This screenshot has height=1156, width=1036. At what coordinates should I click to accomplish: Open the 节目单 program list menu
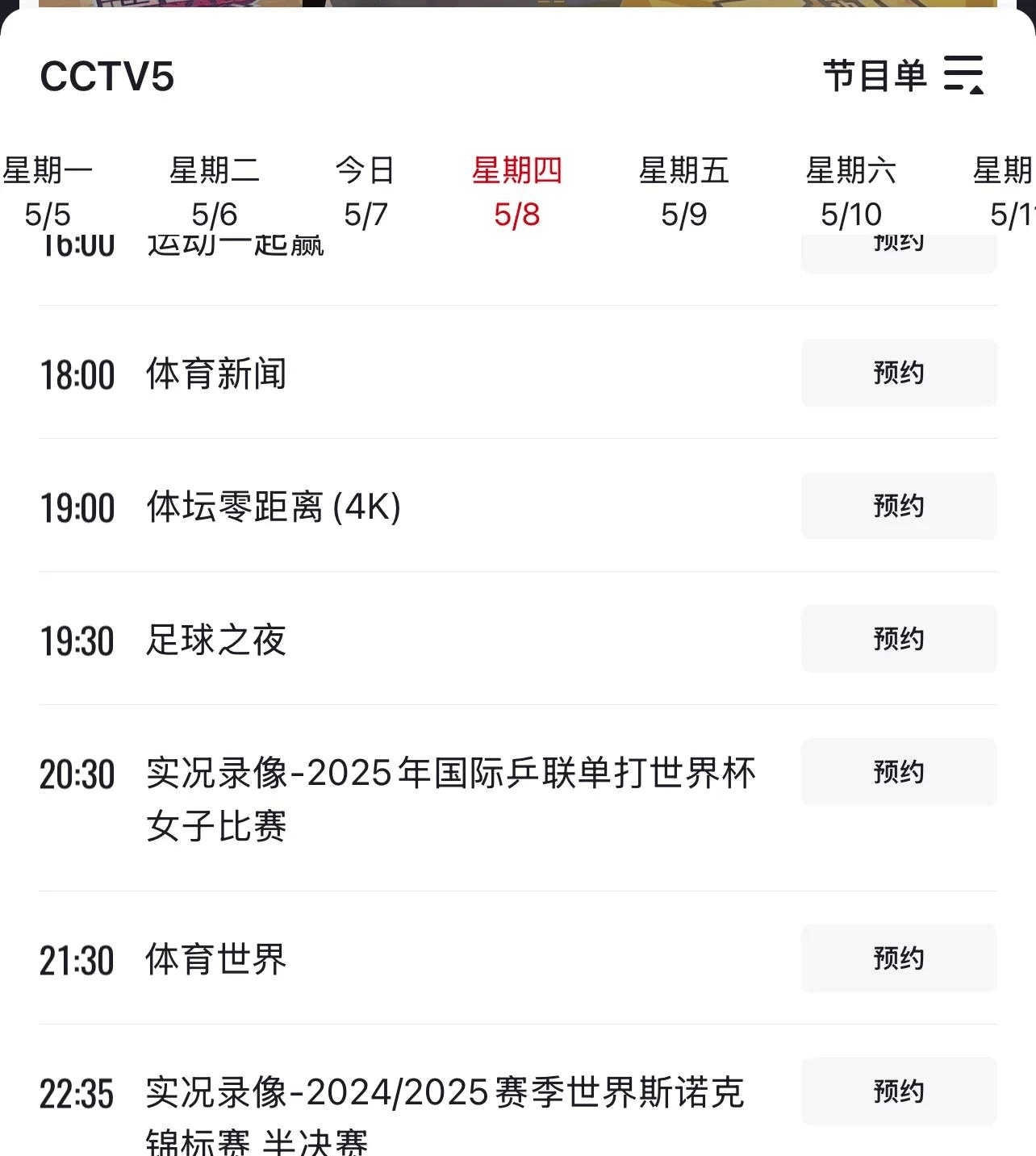click(903, 77)
